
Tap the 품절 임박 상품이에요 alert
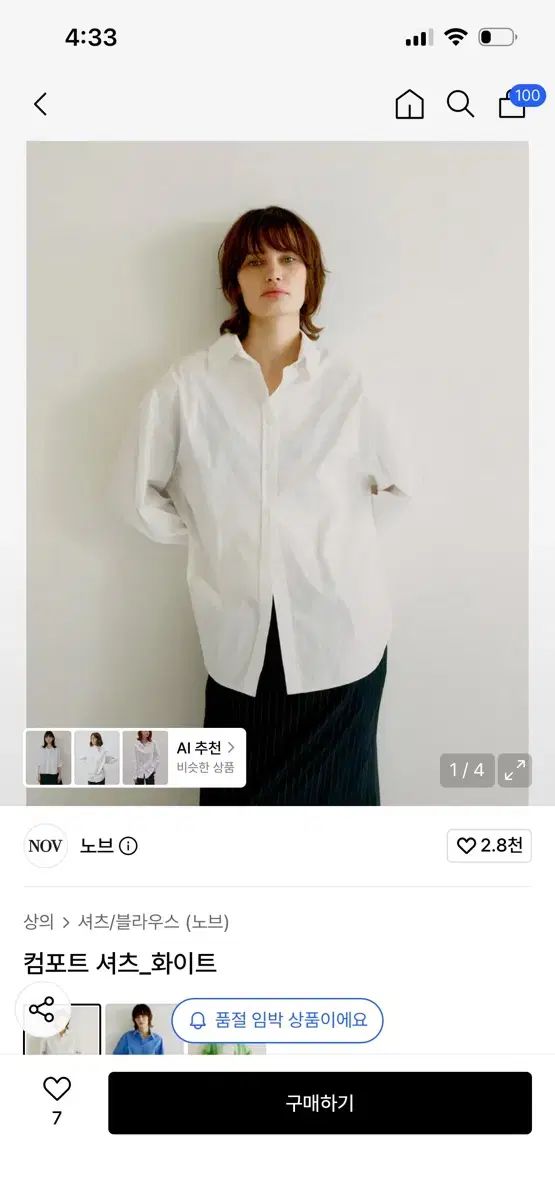(x=277, y=1020)
